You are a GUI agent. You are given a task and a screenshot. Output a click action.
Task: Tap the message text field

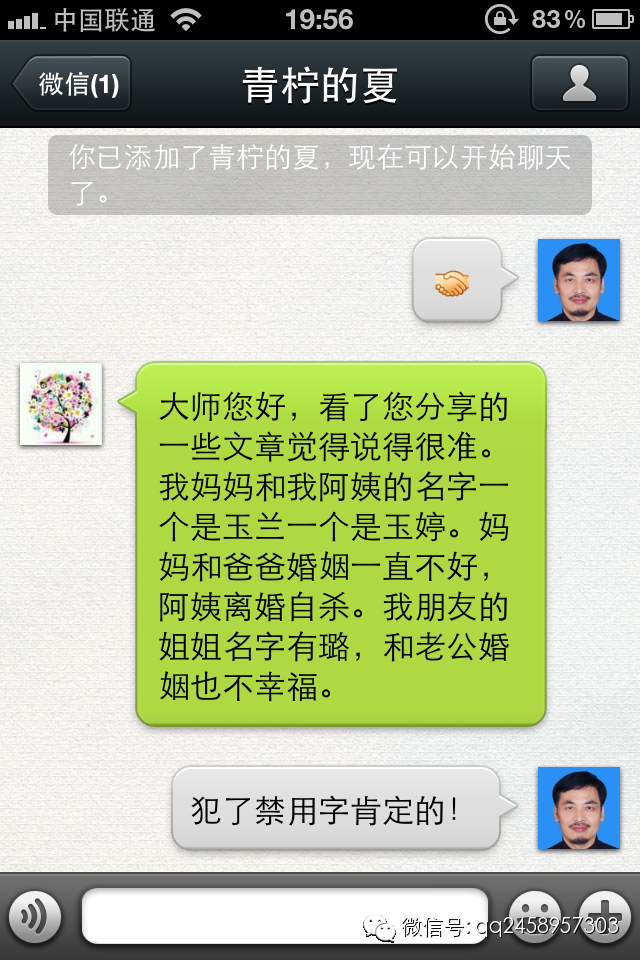285,915
